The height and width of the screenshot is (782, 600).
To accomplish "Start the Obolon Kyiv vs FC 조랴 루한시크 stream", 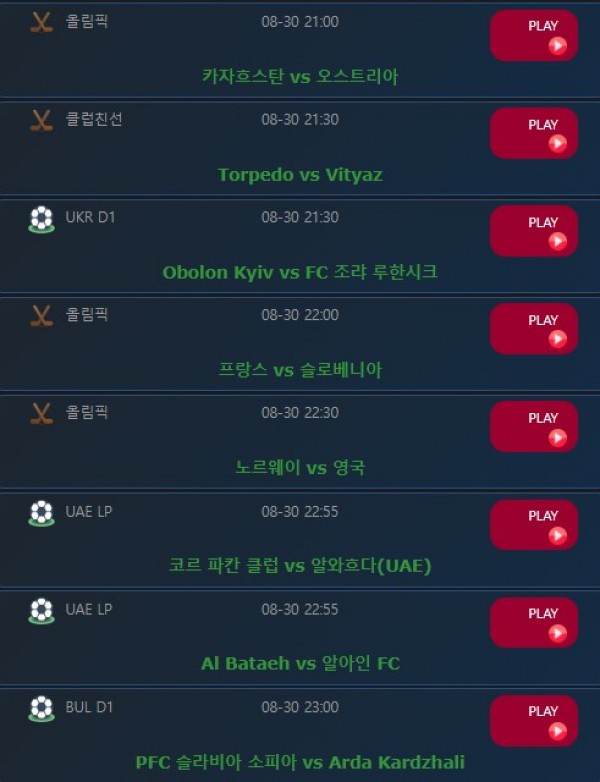I will 534,231.
